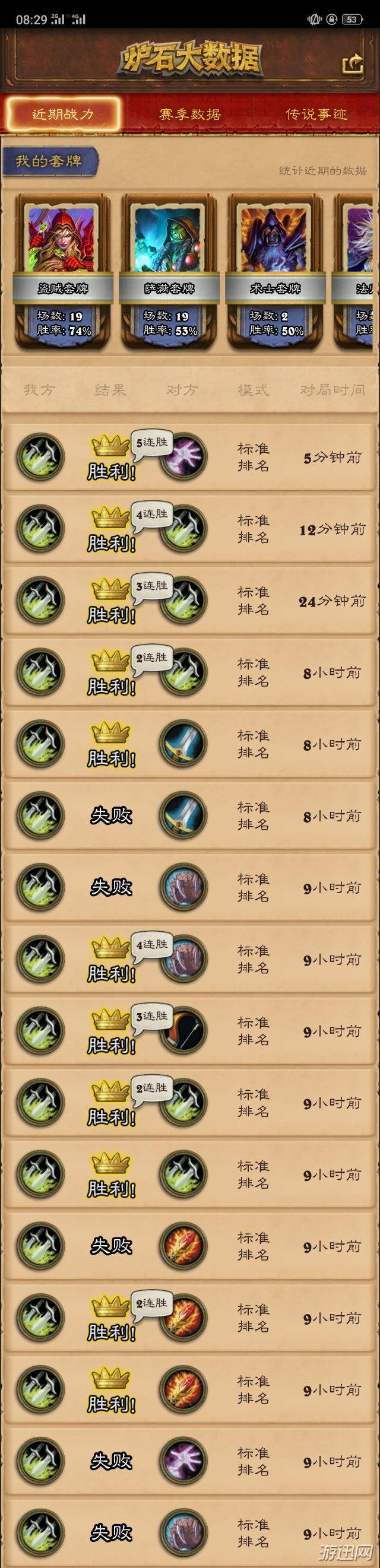Switch to the 传说事迹 tab

coord(316,114)
